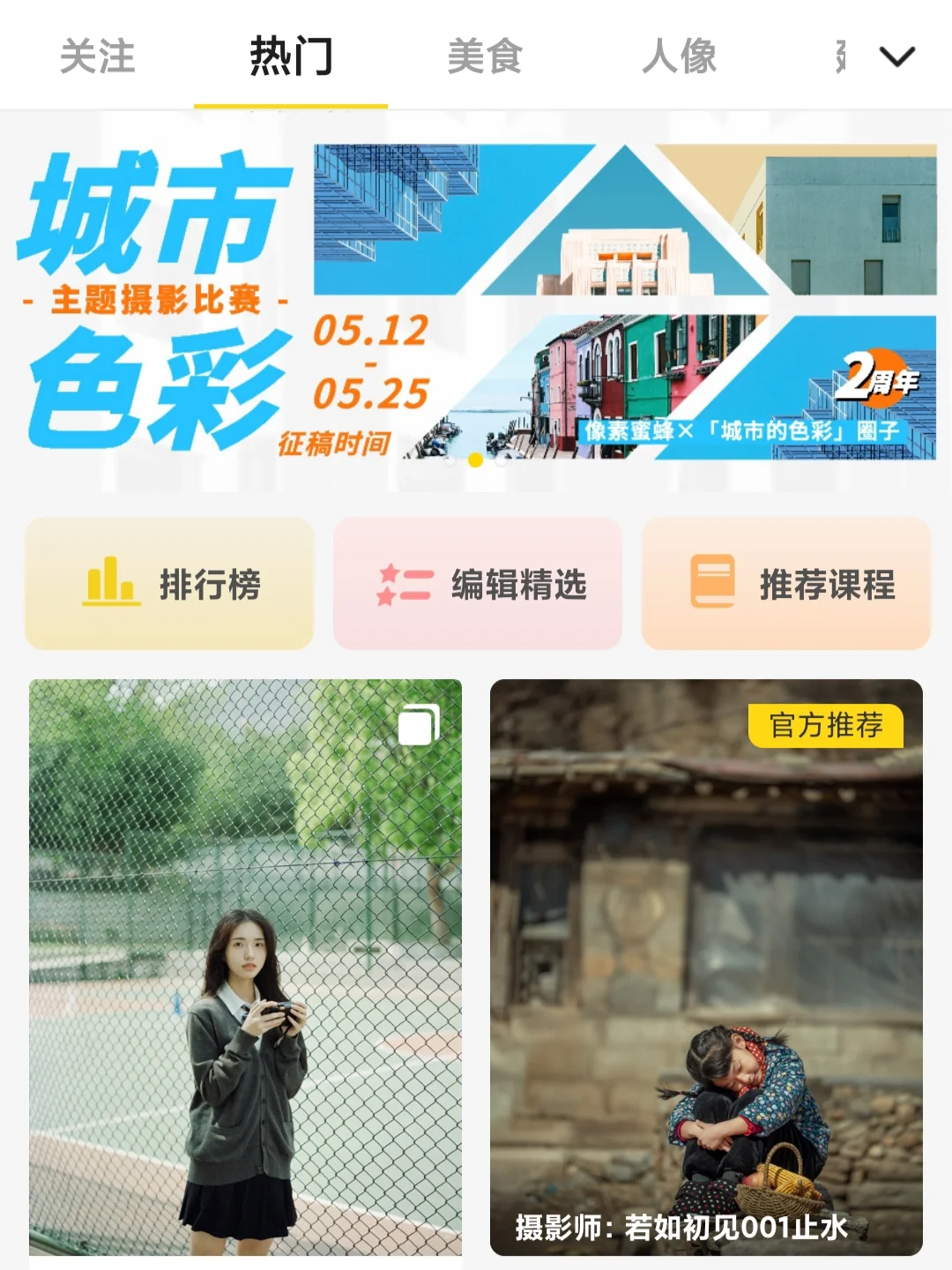Expand the category dropdown arrow

pyautogui.click(x=897, y=56)
